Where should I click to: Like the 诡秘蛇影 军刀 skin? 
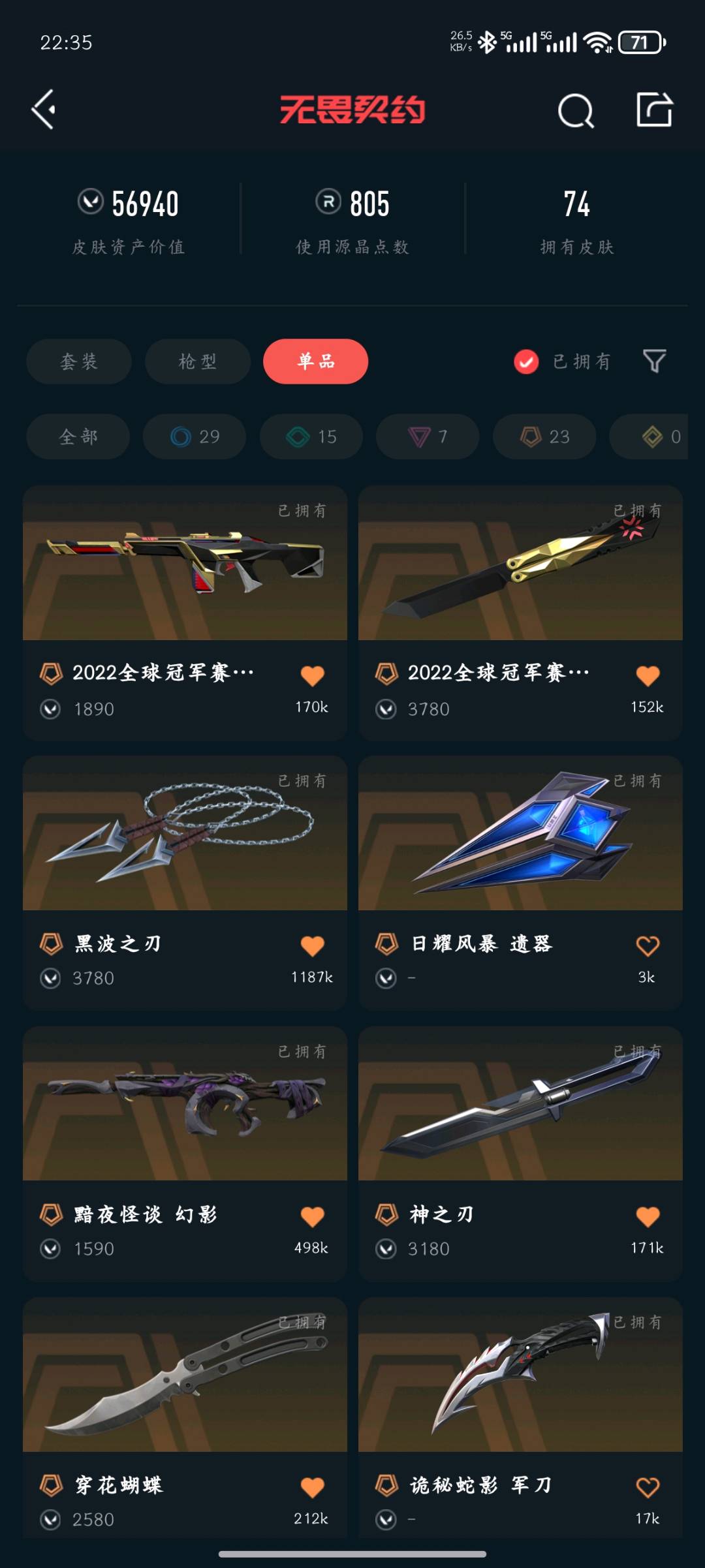click(x=648, y=1487)
